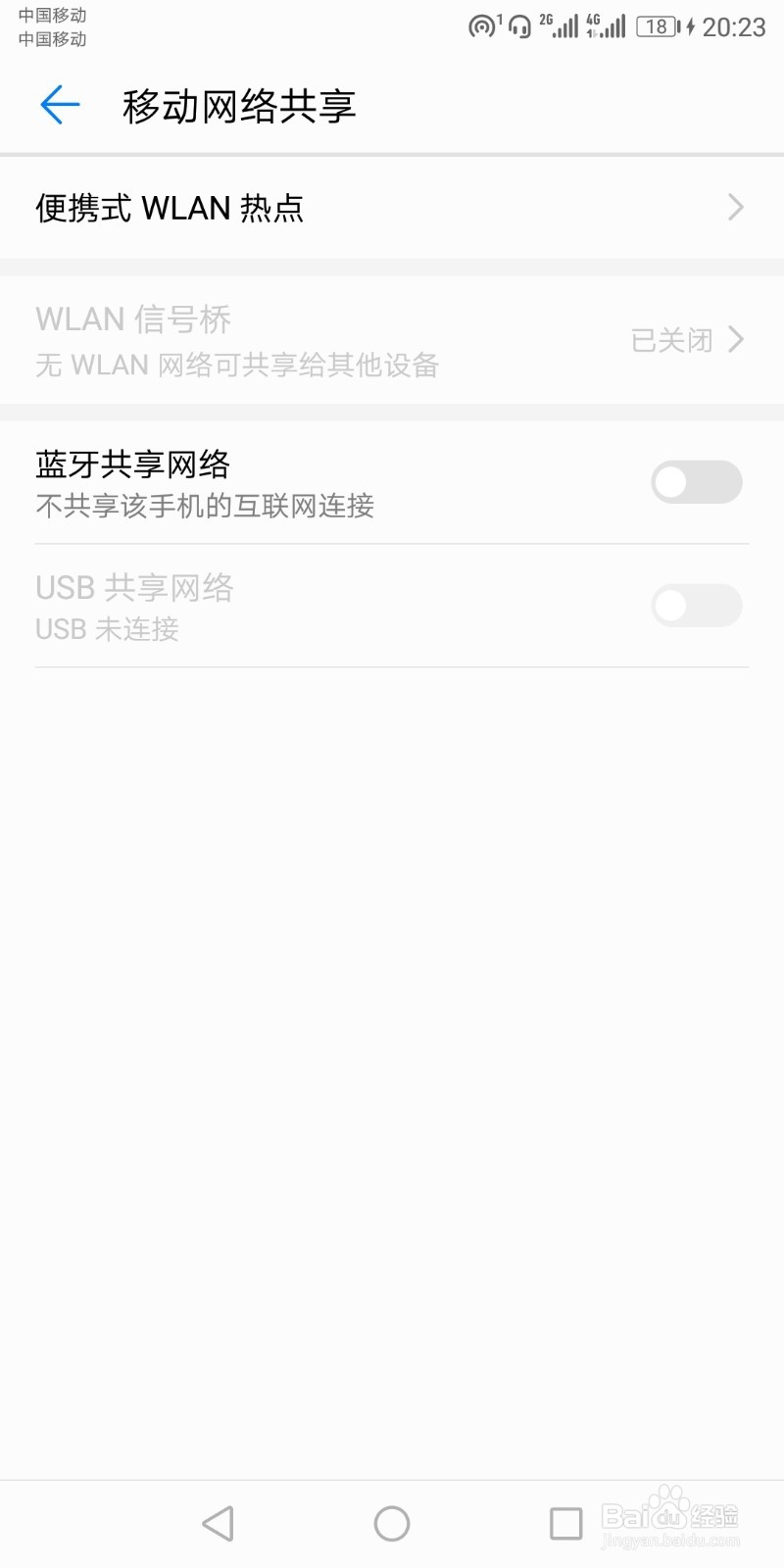784x1568 pixels.
Task: Tap the navigation back triangle
Action: click(218, 1523)
